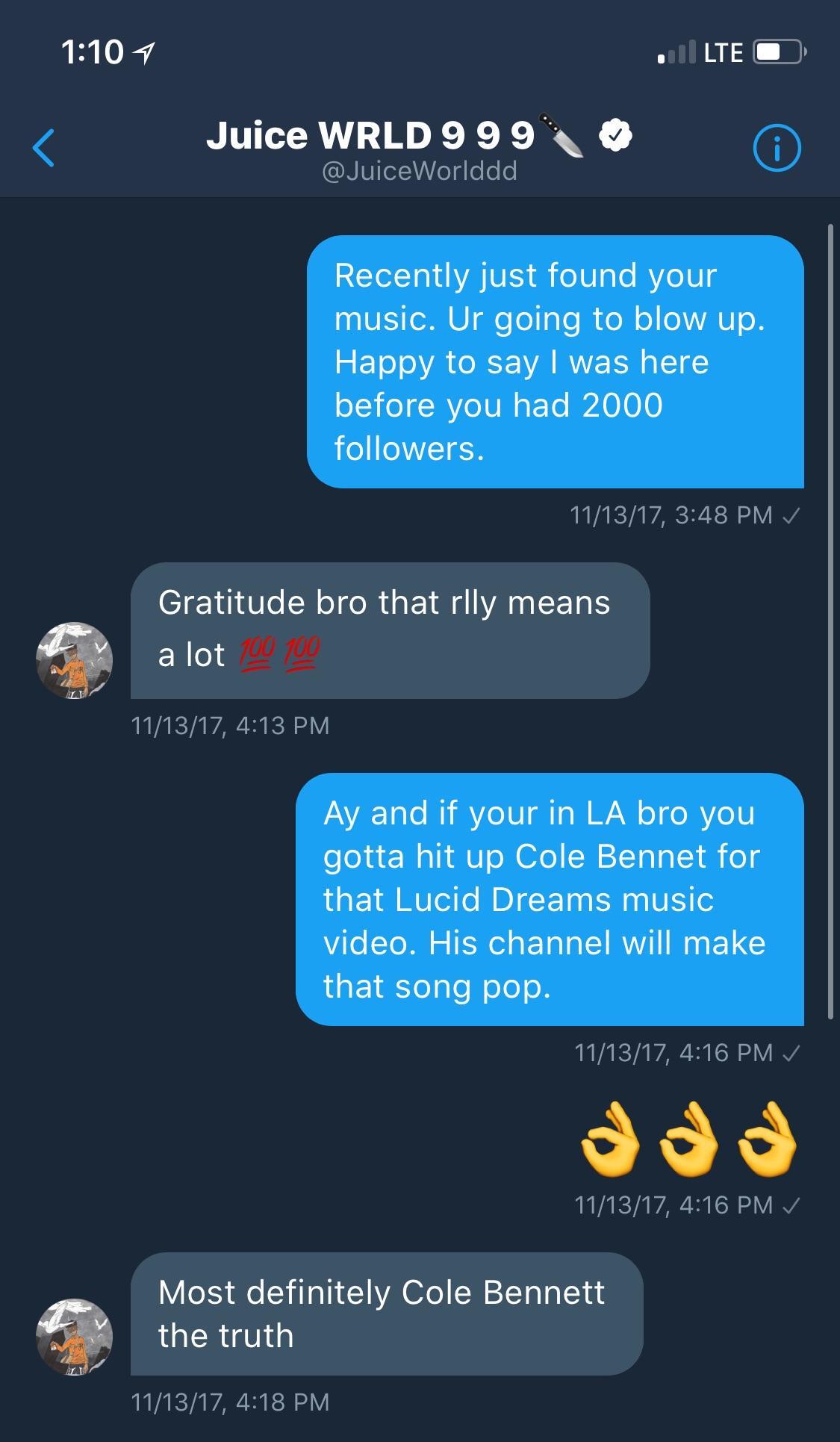Tap avatar beside "Gratitude bro" message
This screenshot has height=1442, width=840.
pyautogui.click(x=74, y=660)
